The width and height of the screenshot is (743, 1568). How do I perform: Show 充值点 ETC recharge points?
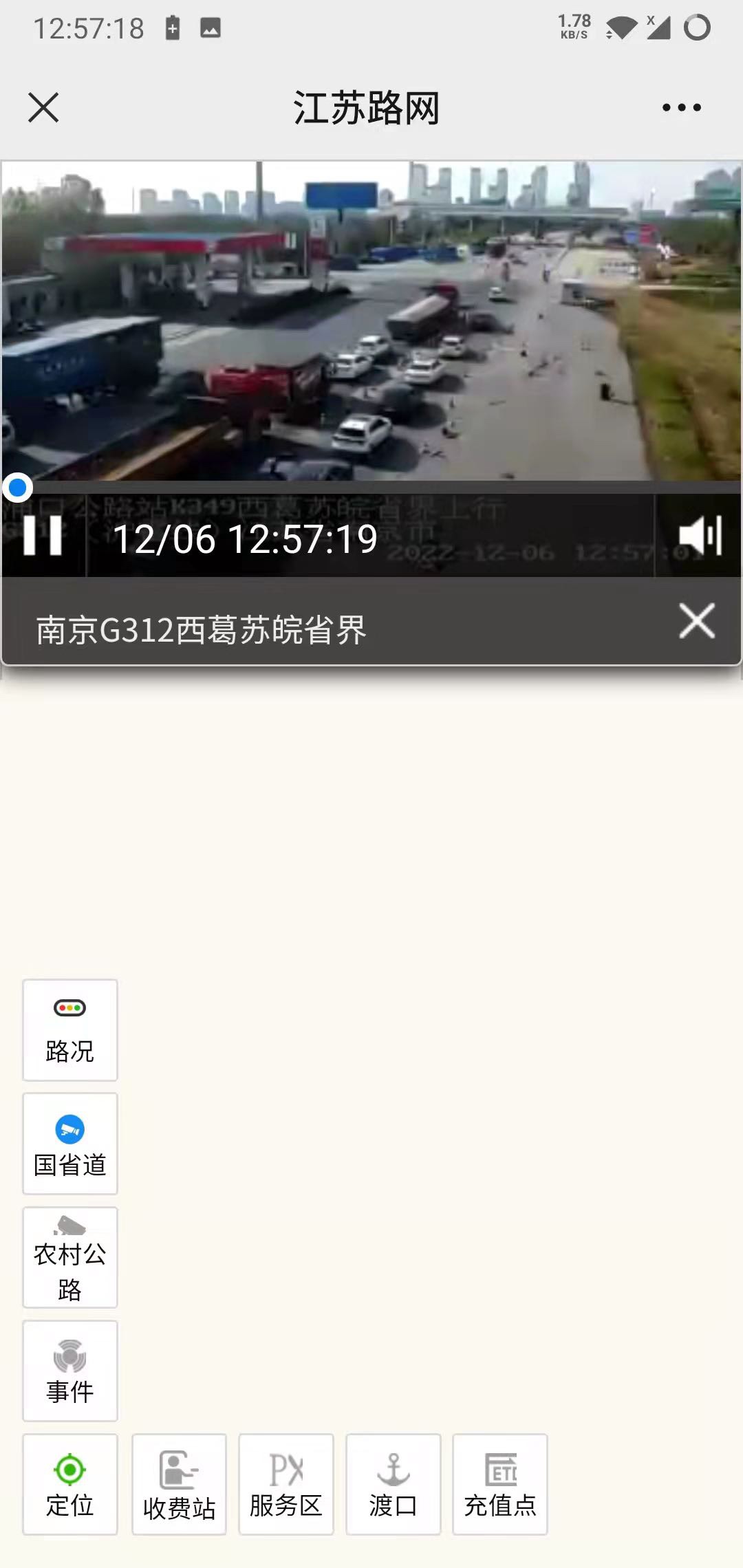click(500, 1484)
